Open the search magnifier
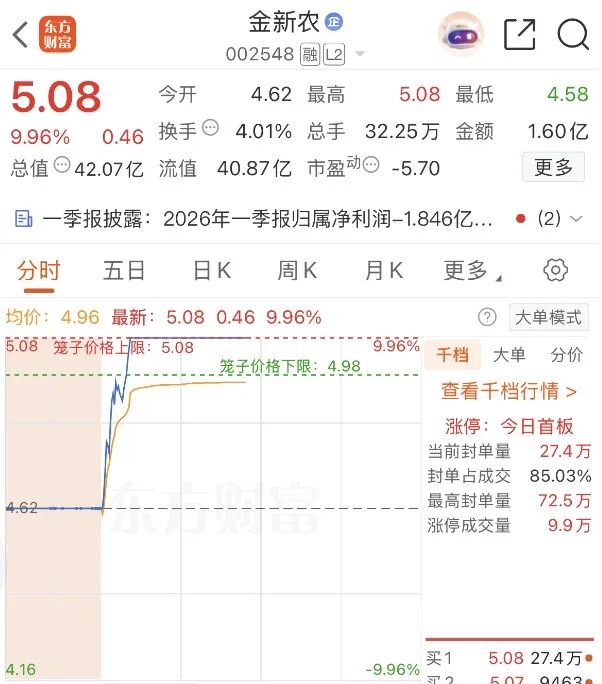The height and width of the screenshot is (684, 602). point(573,35)
